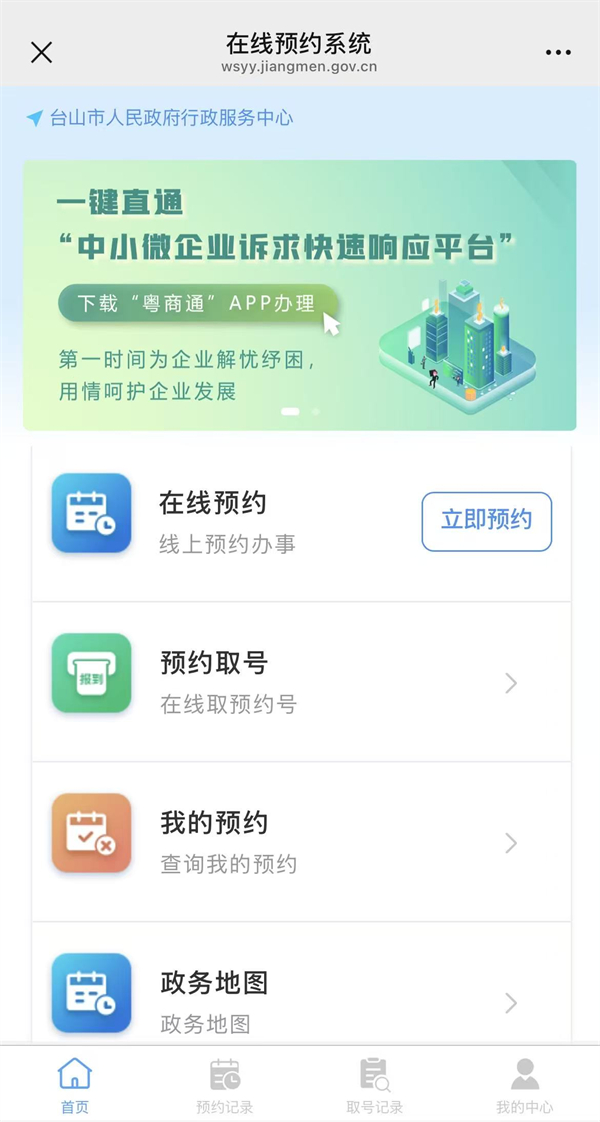Open the three-dot overflow menu

[x=557, y=52]
